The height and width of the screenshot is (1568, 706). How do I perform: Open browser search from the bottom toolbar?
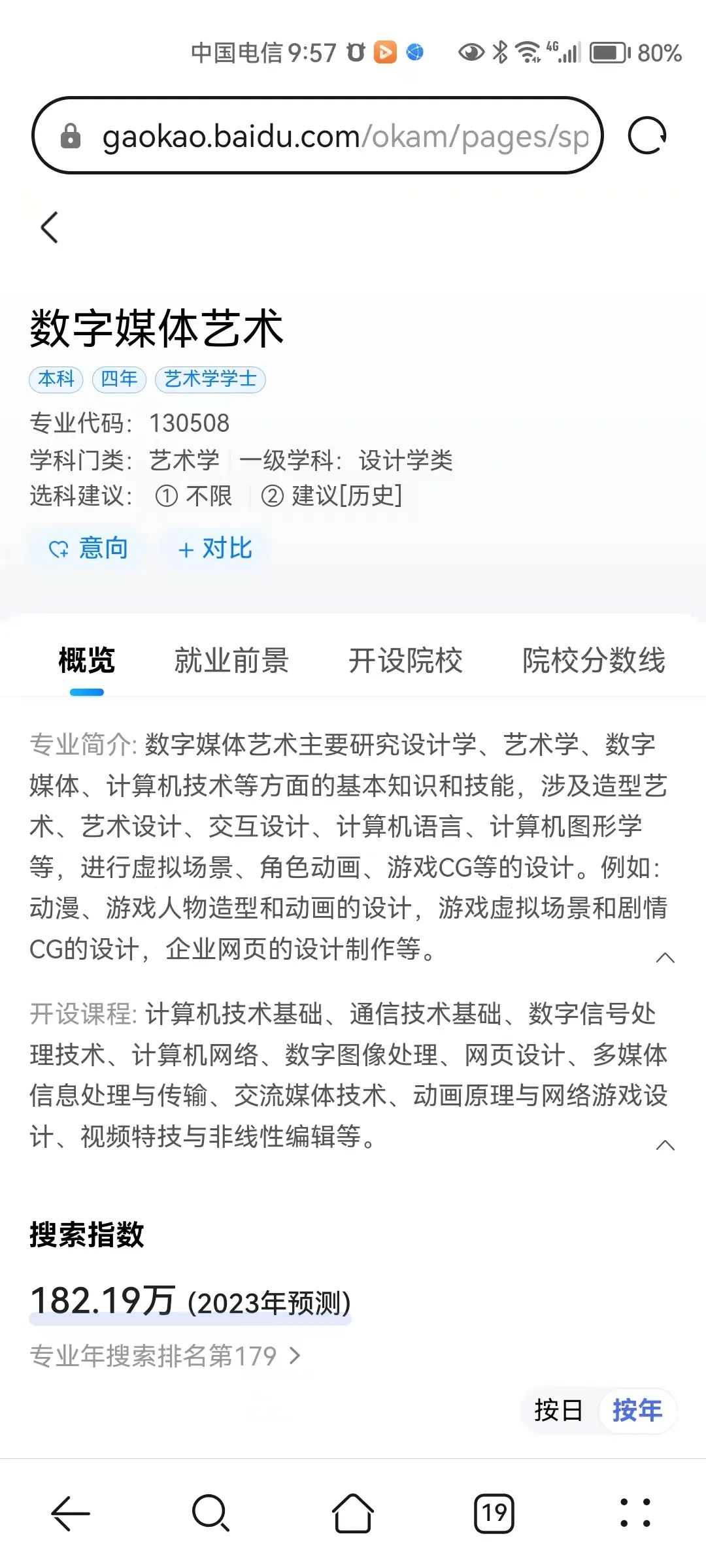click(x=211, y=1513)
